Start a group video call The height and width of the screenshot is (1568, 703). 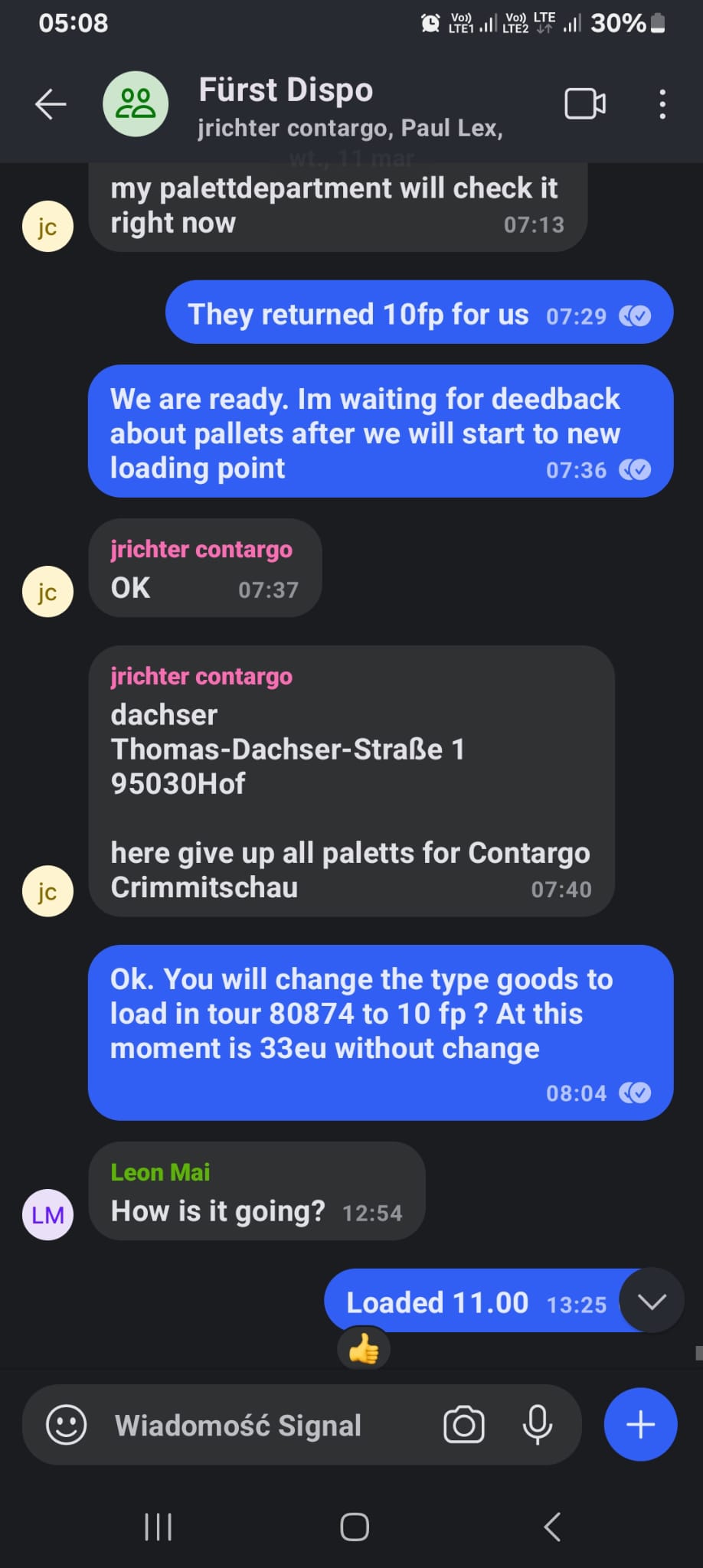(x=585, y=104)
